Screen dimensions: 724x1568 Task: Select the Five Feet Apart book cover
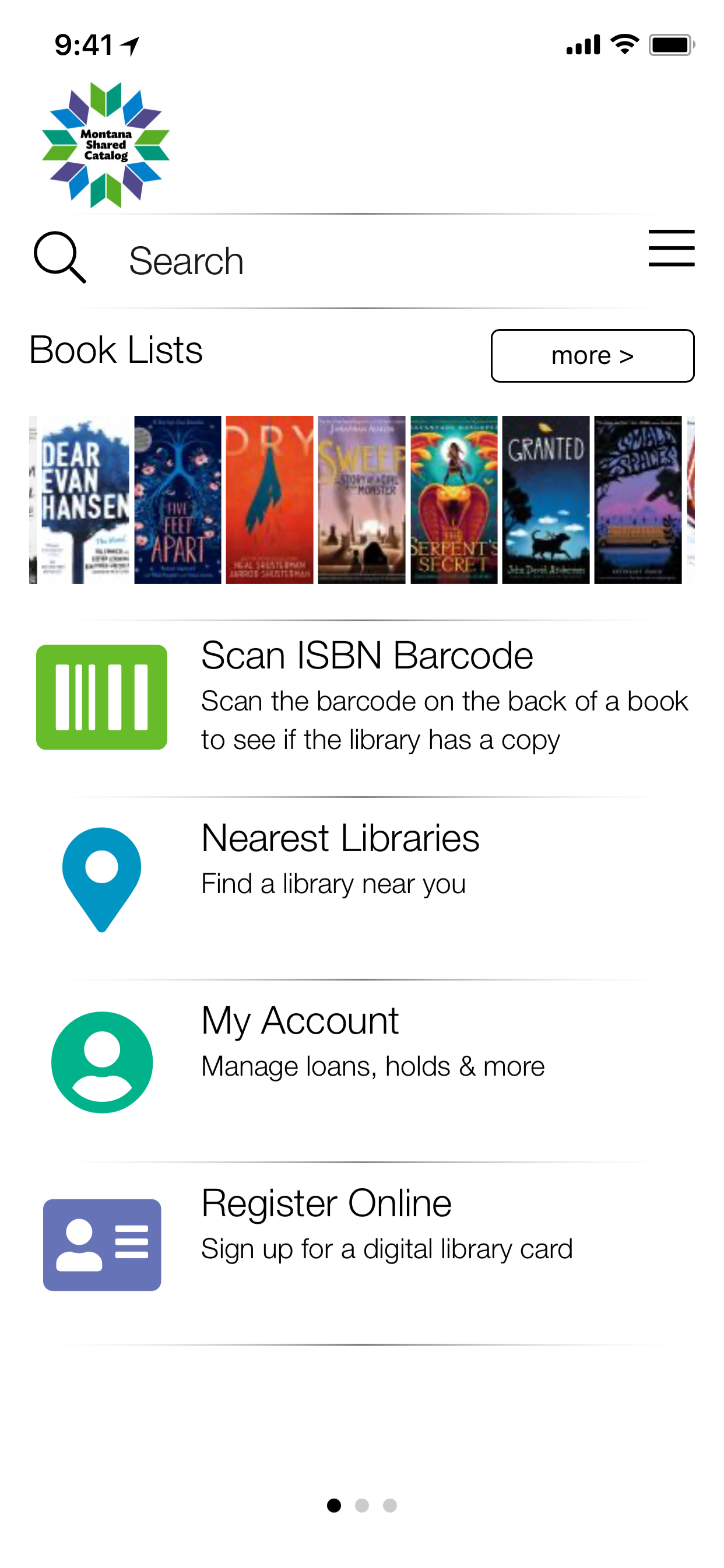click(178, 500)
